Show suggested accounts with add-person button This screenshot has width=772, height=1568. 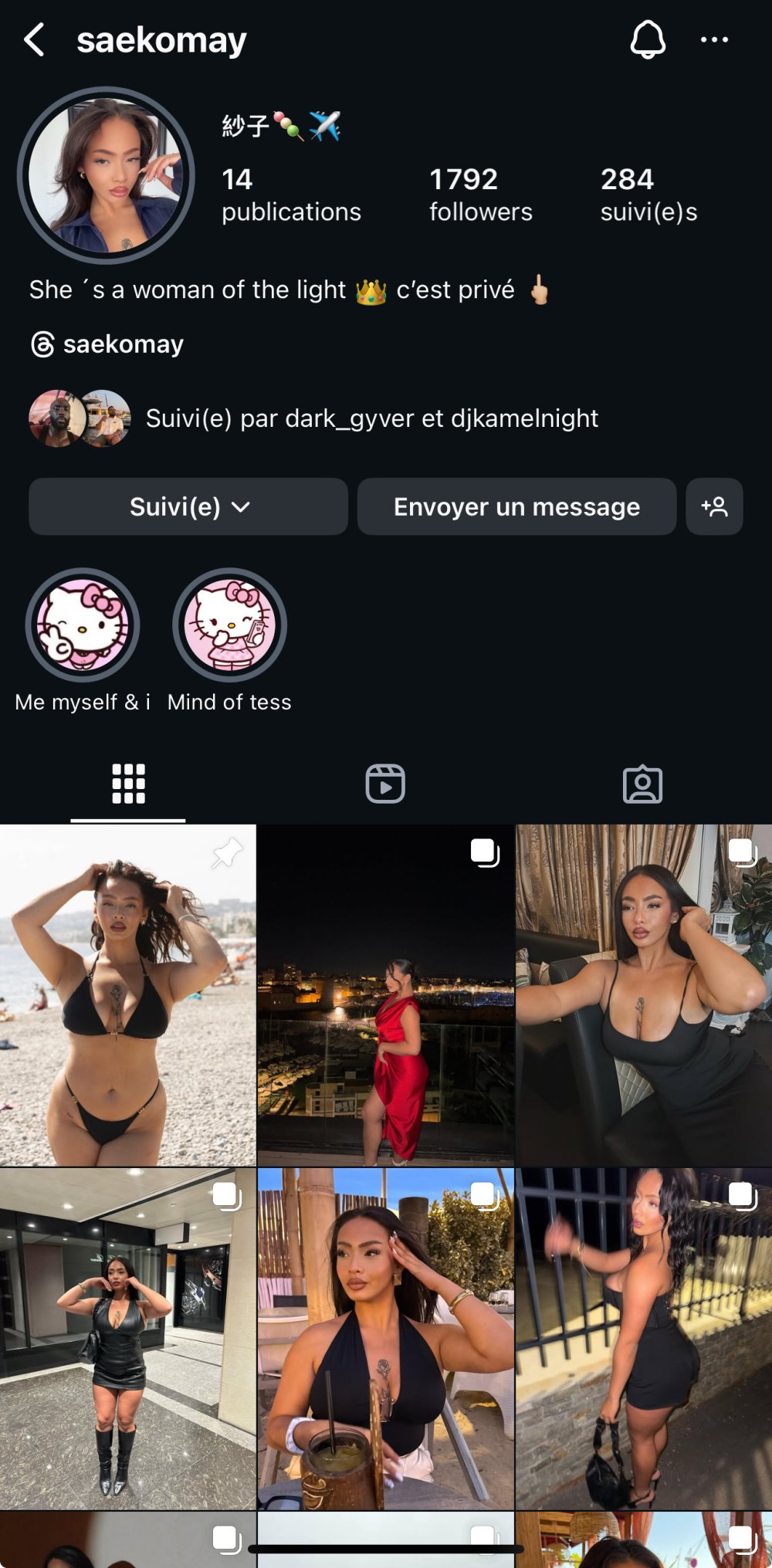click(714, 506)
